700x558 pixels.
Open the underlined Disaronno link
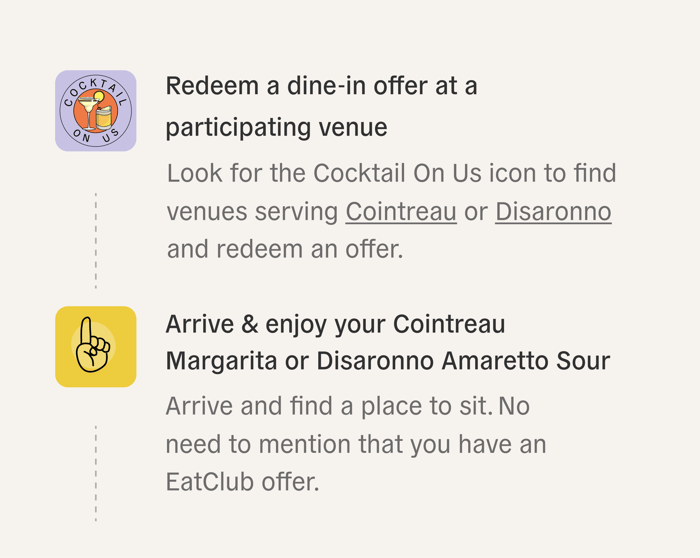[553, 212]
